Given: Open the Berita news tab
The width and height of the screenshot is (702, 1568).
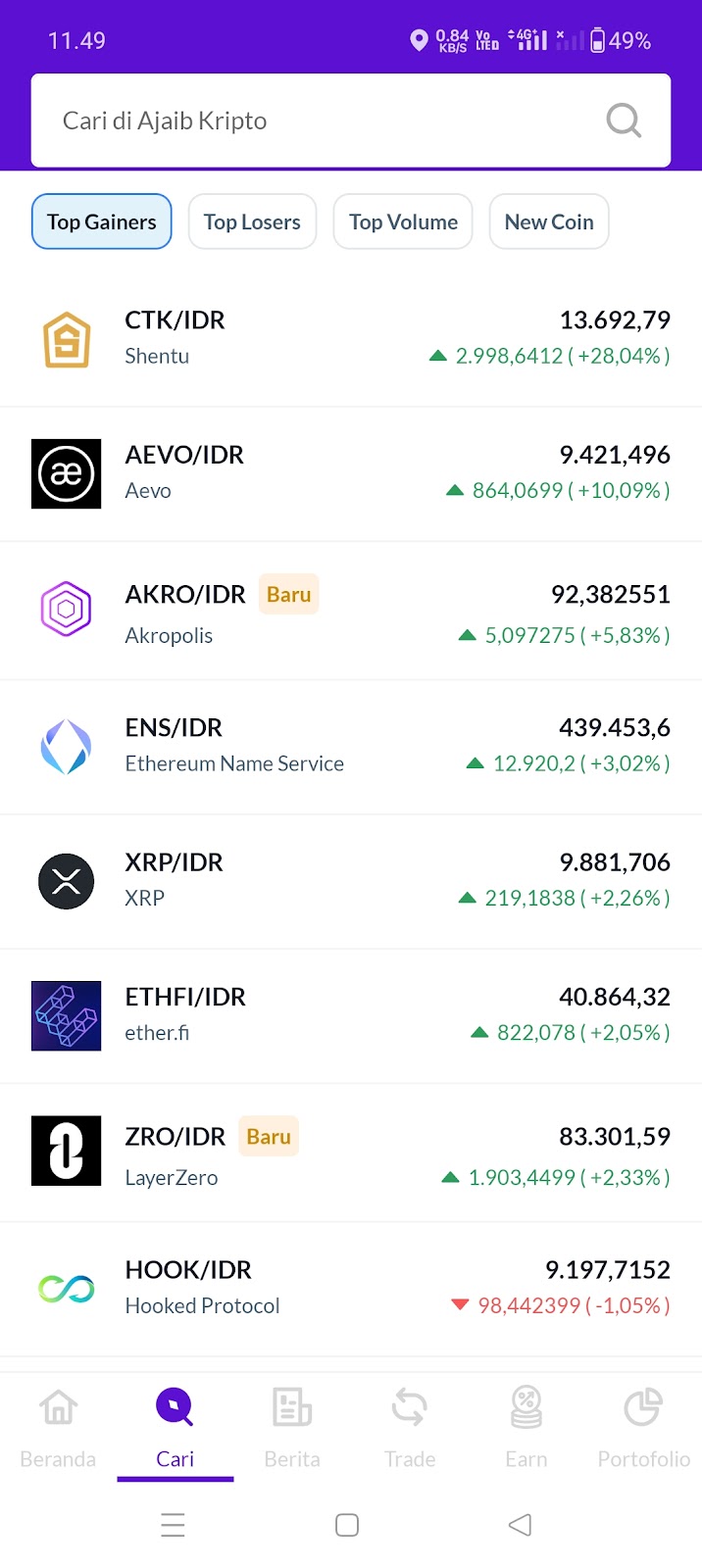Looking at the screenshot, I should coord(292,1427).
